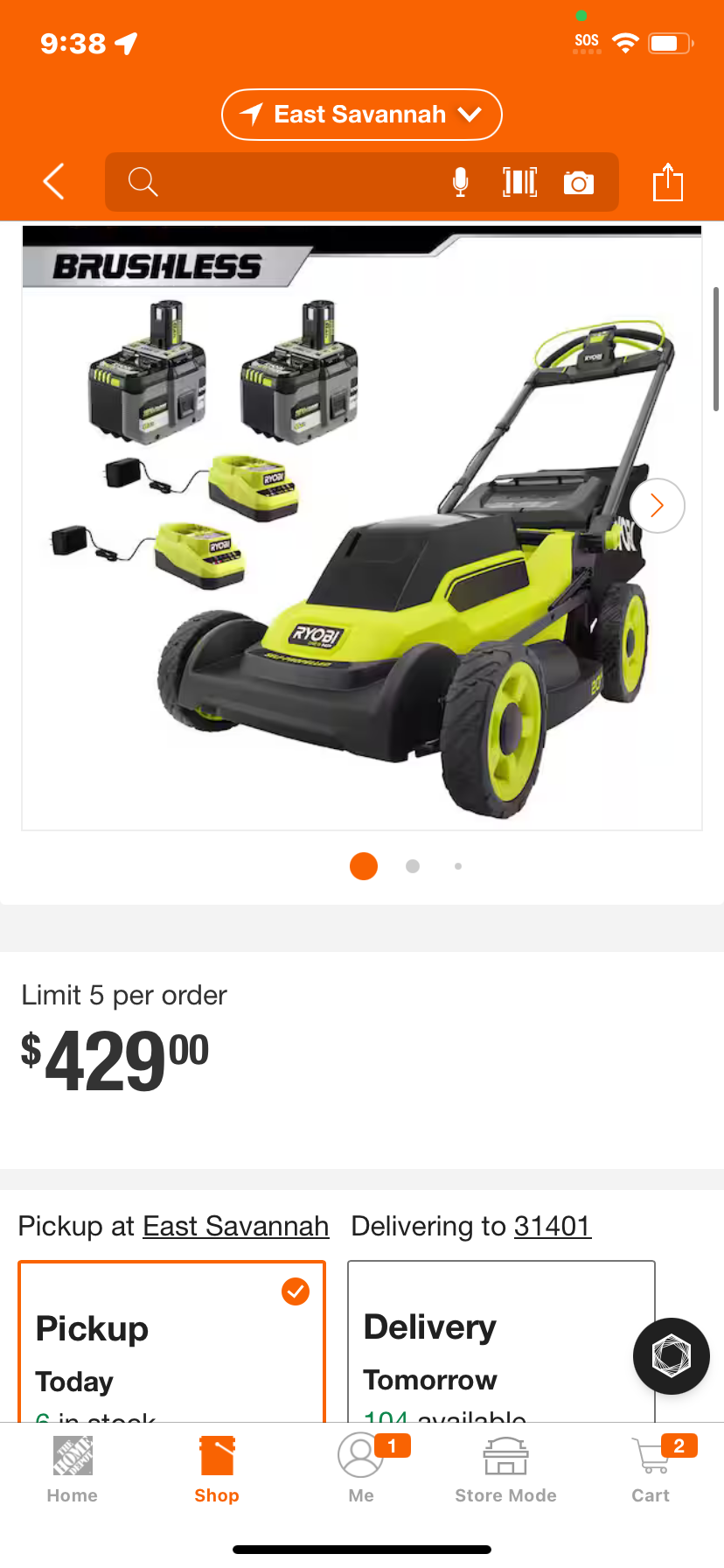Share this Ryobi mower product
The width and height of the screenshot is (724, 1568).
[x=668, y=182]
